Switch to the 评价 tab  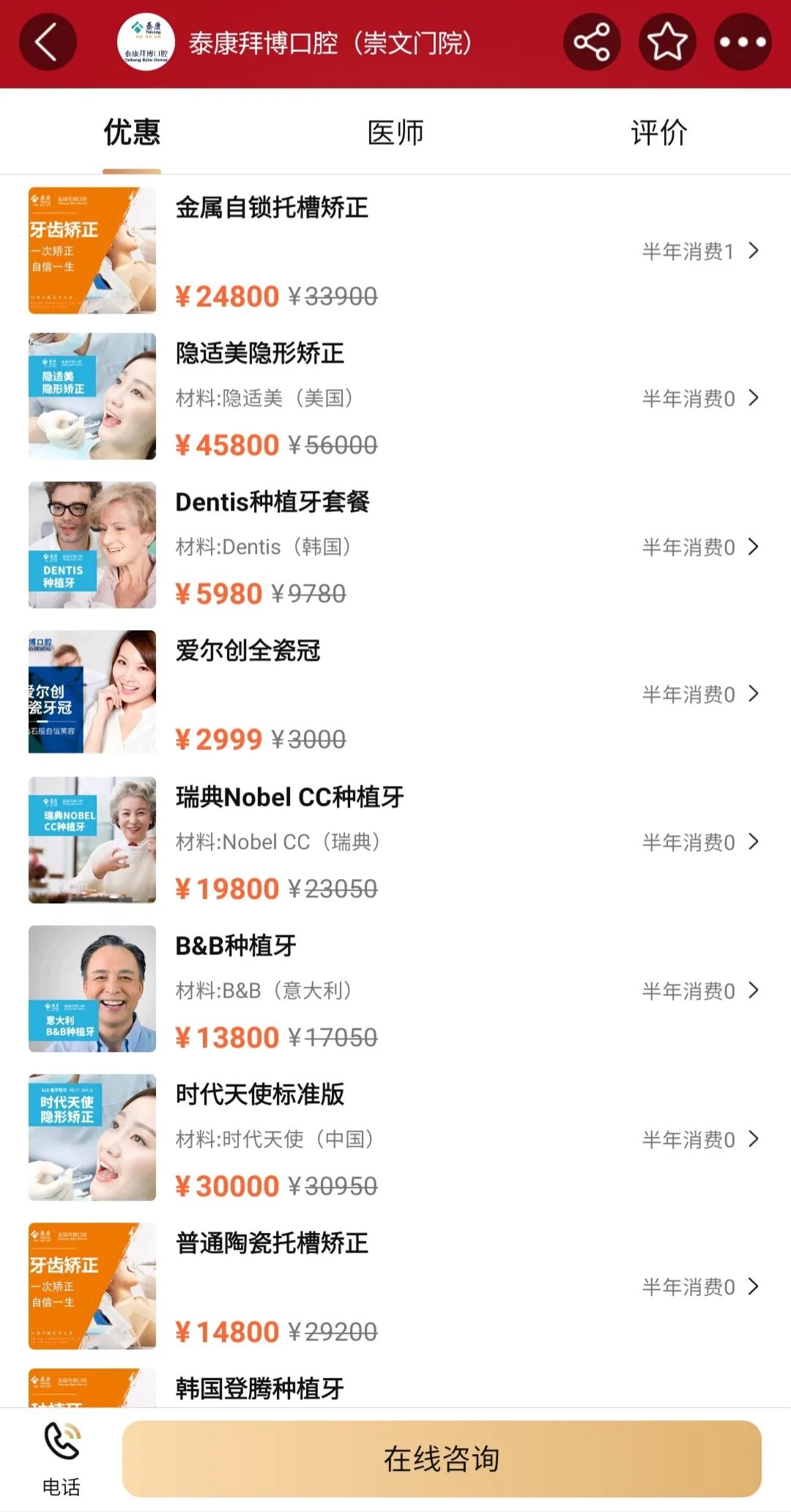point(658,133)
